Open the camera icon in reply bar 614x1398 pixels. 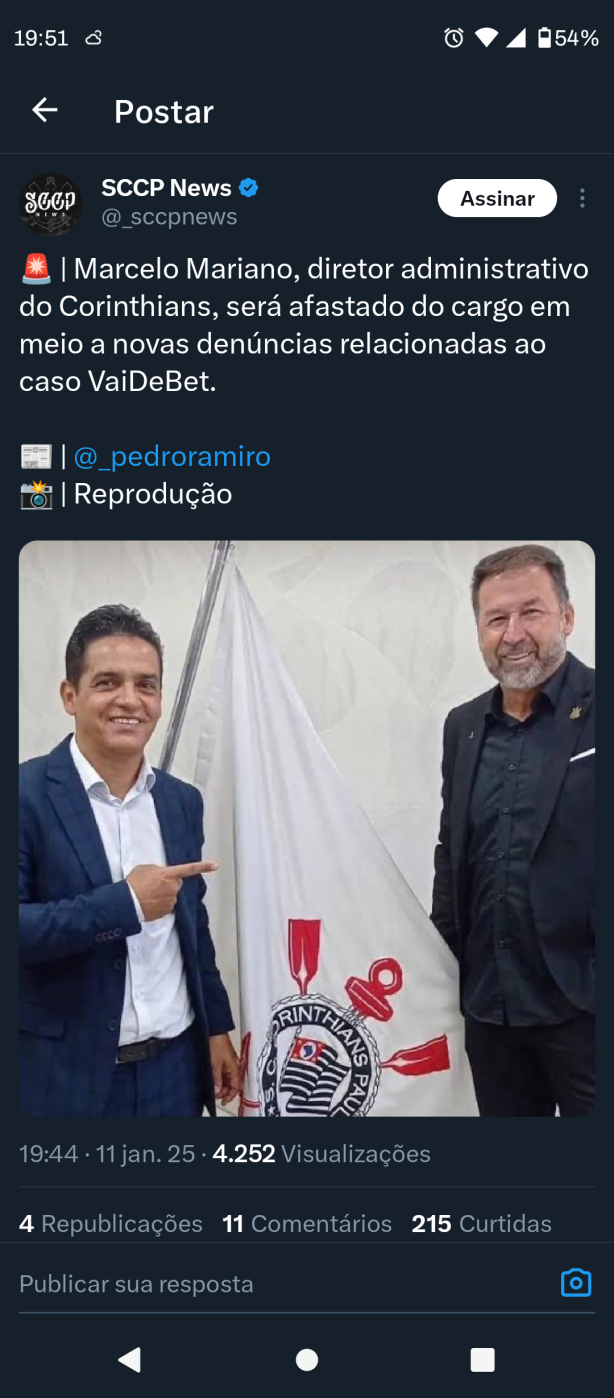coord(576,1283)
